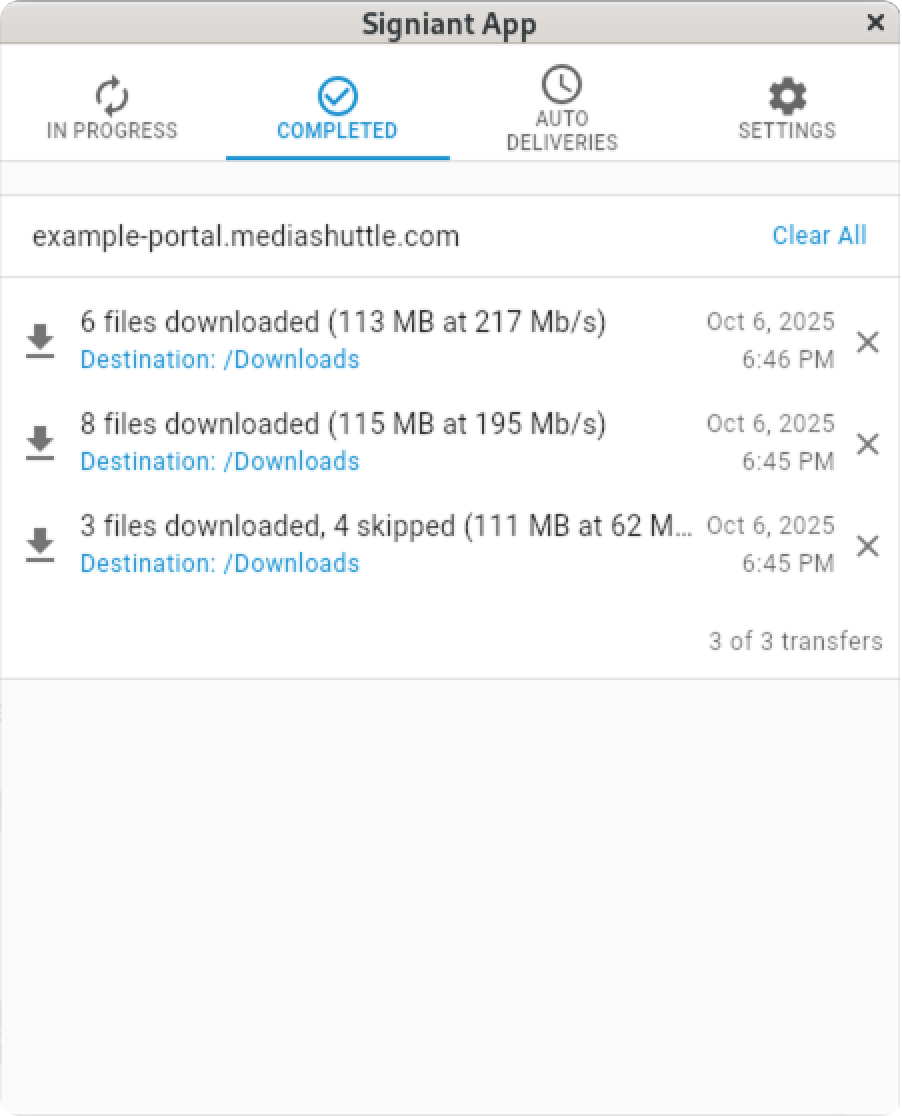
Task: Click the download icon beside the 6-file transfer
Action: coord(40,341)
